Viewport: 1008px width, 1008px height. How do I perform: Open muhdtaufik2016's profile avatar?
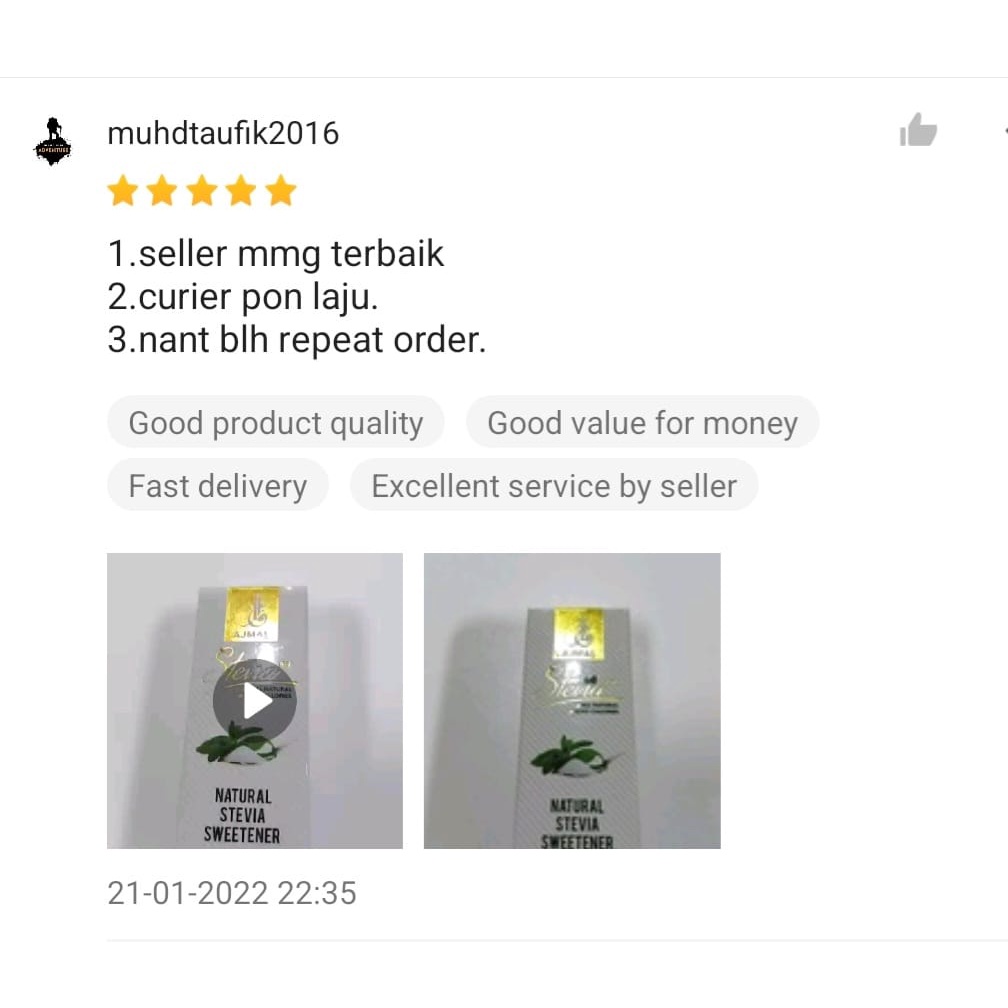[52, 141]
